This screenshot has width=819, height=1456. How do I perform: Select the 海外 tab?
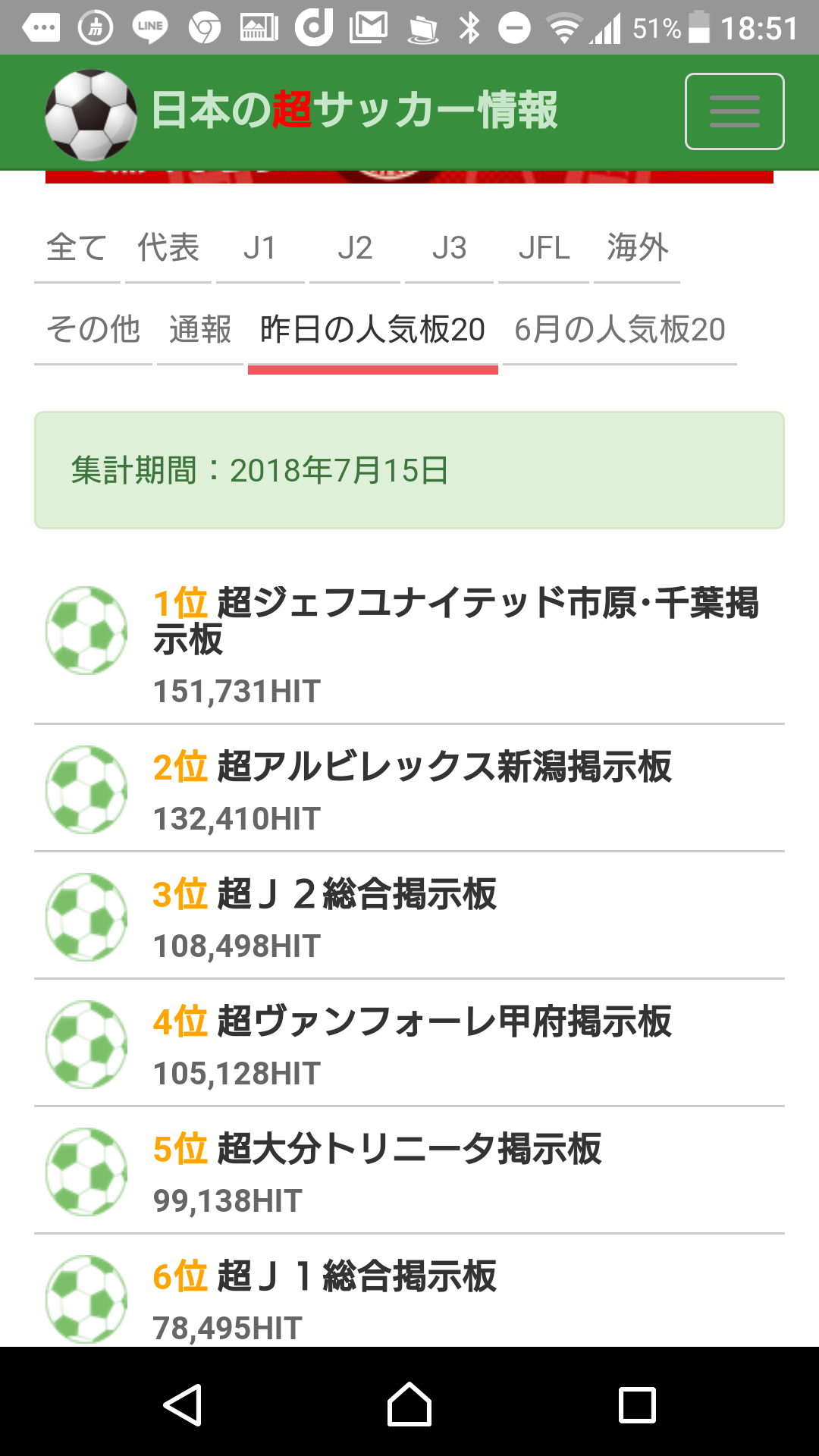[x=637, y=248]
